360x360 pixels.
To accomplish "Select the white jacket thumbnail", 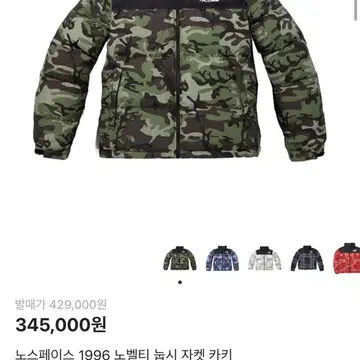I will click(265, 258).
